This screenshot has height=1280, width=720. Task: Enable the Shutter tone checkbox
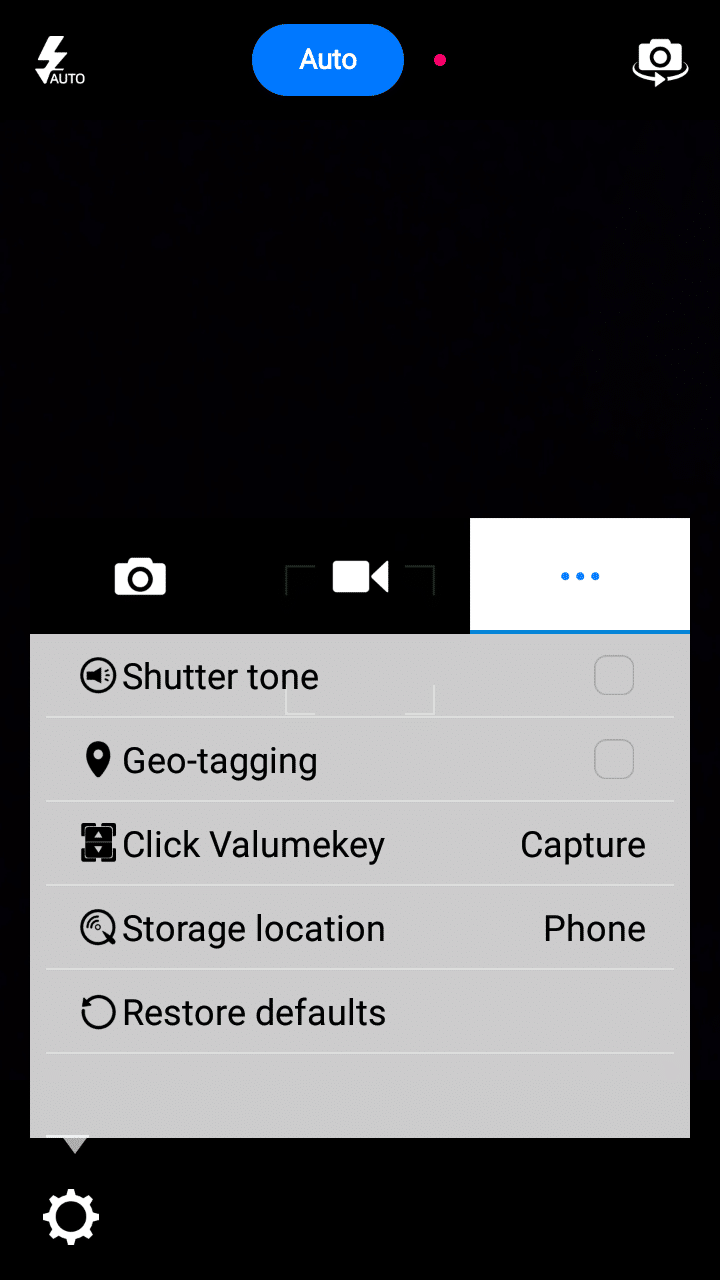(613, 676)
